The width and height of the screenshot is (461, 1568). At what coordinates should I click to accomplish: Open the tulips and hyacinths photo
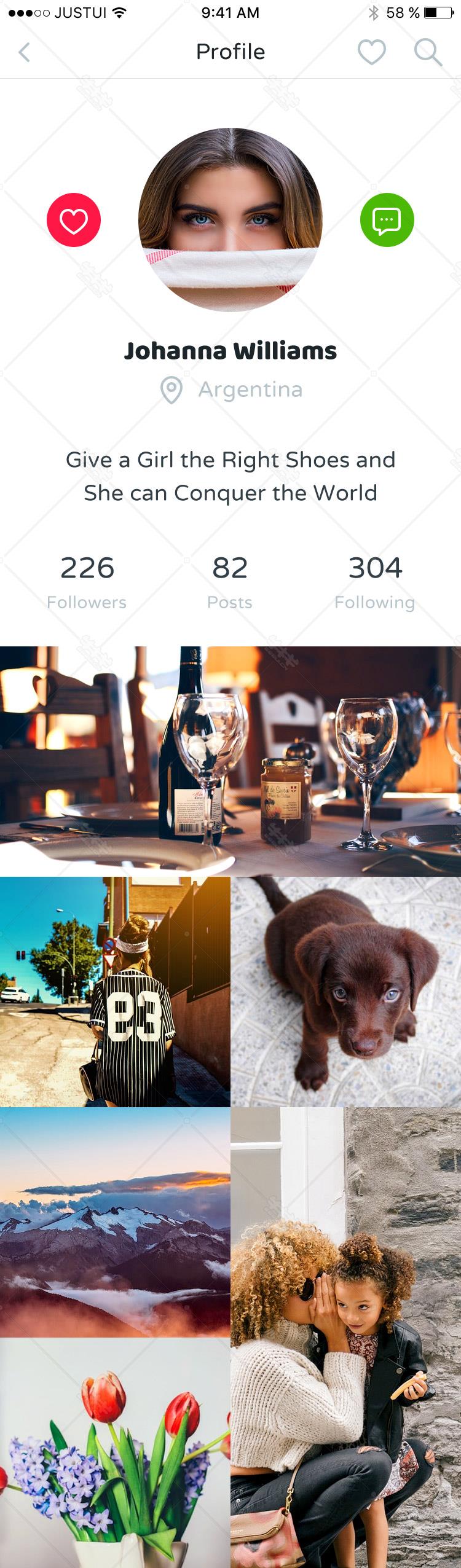[x=115, y=1453]
